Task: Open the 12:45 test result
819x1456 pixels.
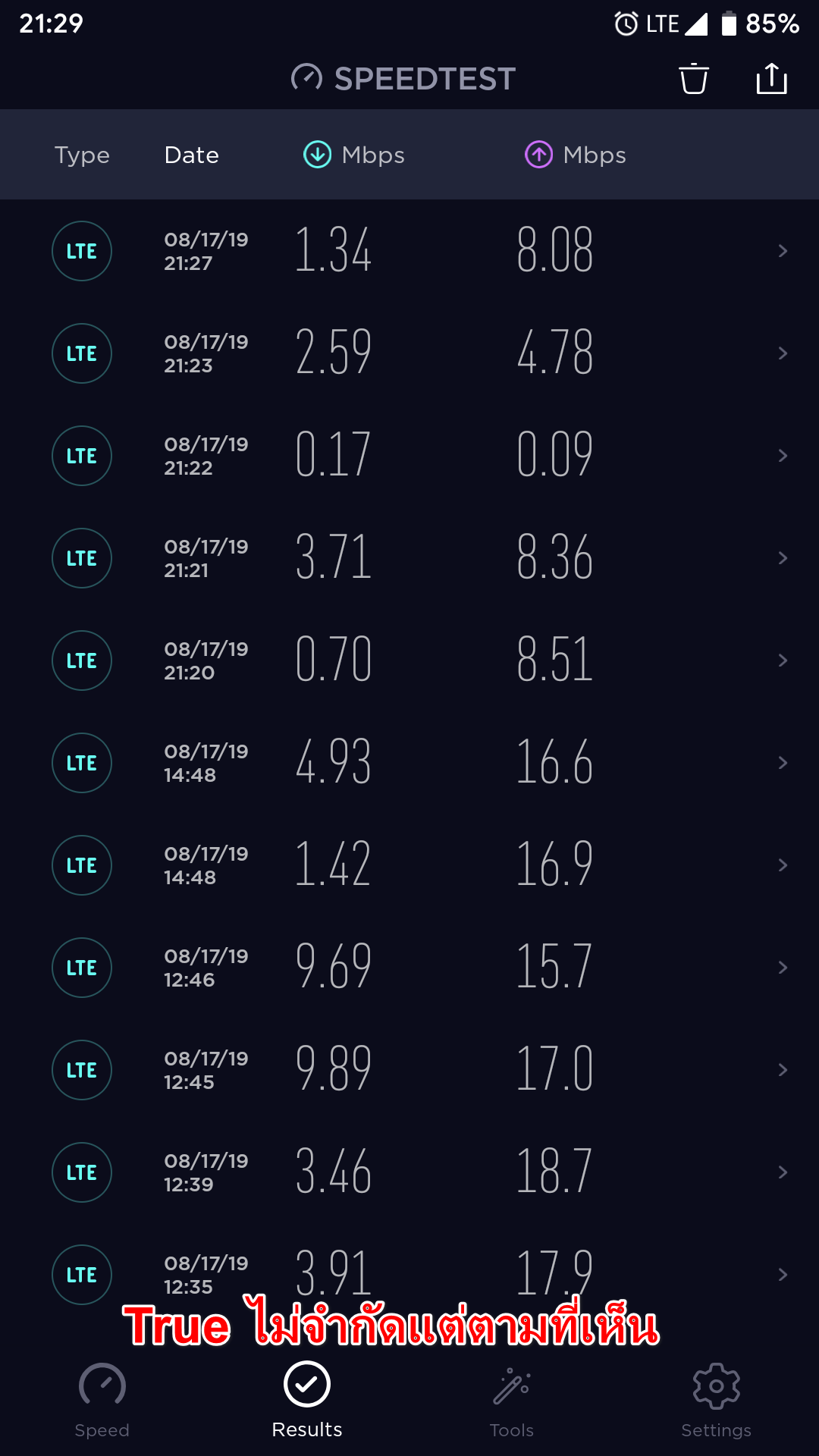Action: click(409, 1070)
